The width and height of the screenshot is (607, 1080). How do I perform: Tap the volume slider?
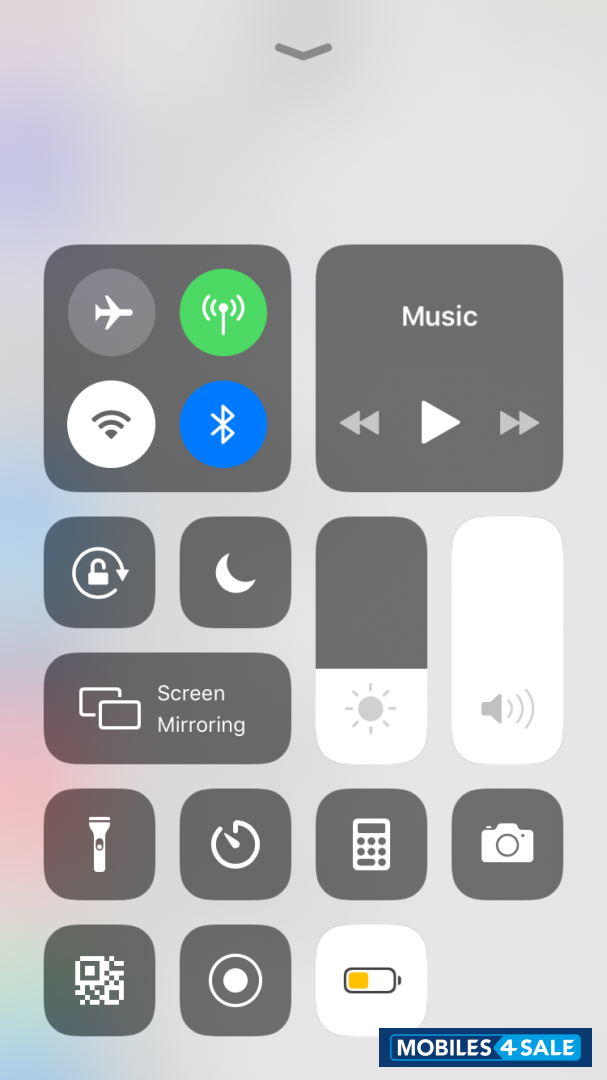click(507, 640)
